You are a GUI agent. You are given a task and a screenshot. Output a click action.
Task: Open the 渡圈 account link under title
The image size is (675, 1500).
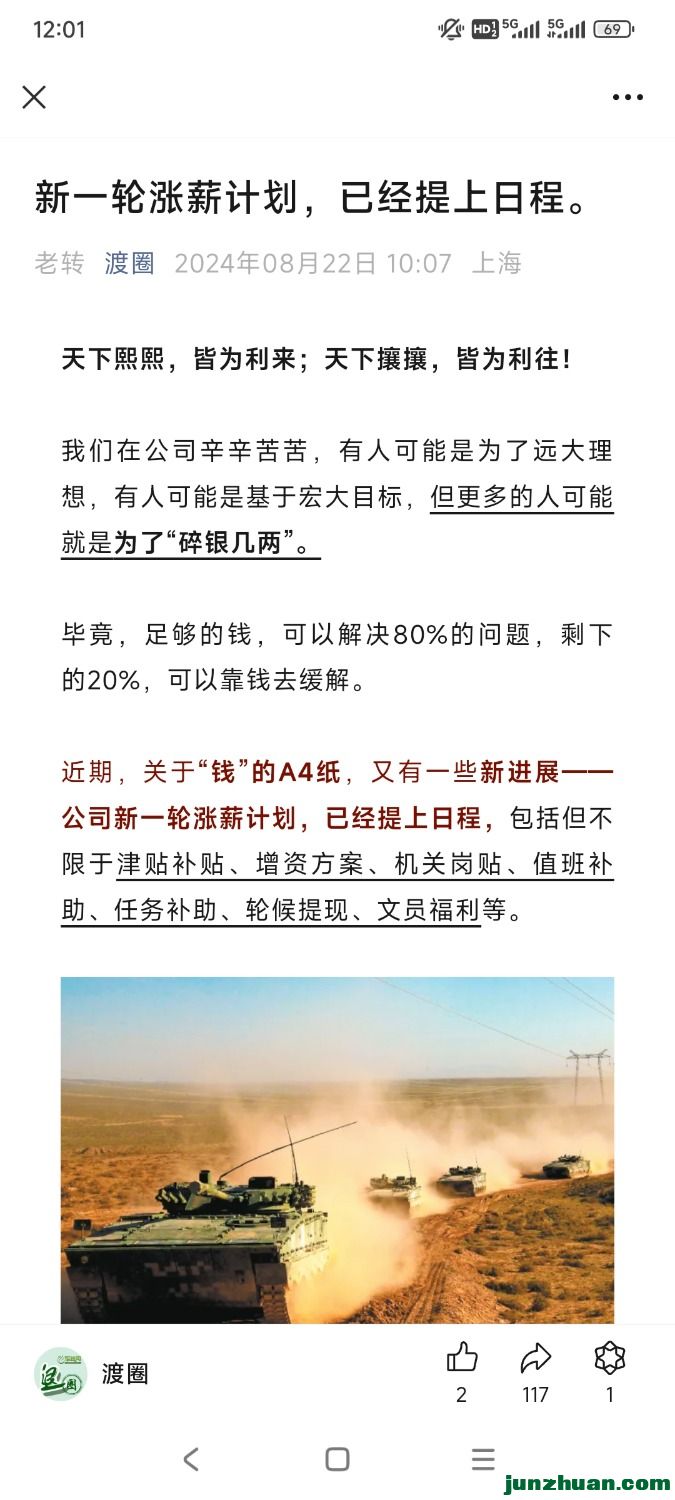pos(130,263)
